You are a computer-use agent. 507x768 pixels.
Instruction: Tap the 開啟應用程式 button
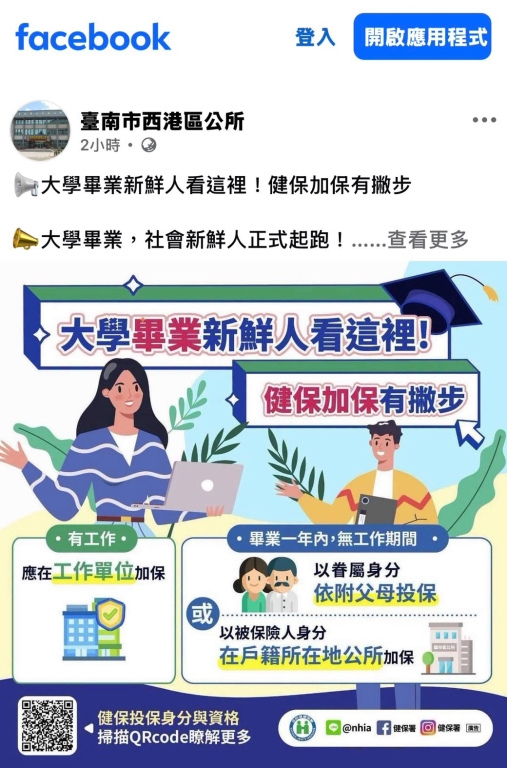tap(422, 37)
